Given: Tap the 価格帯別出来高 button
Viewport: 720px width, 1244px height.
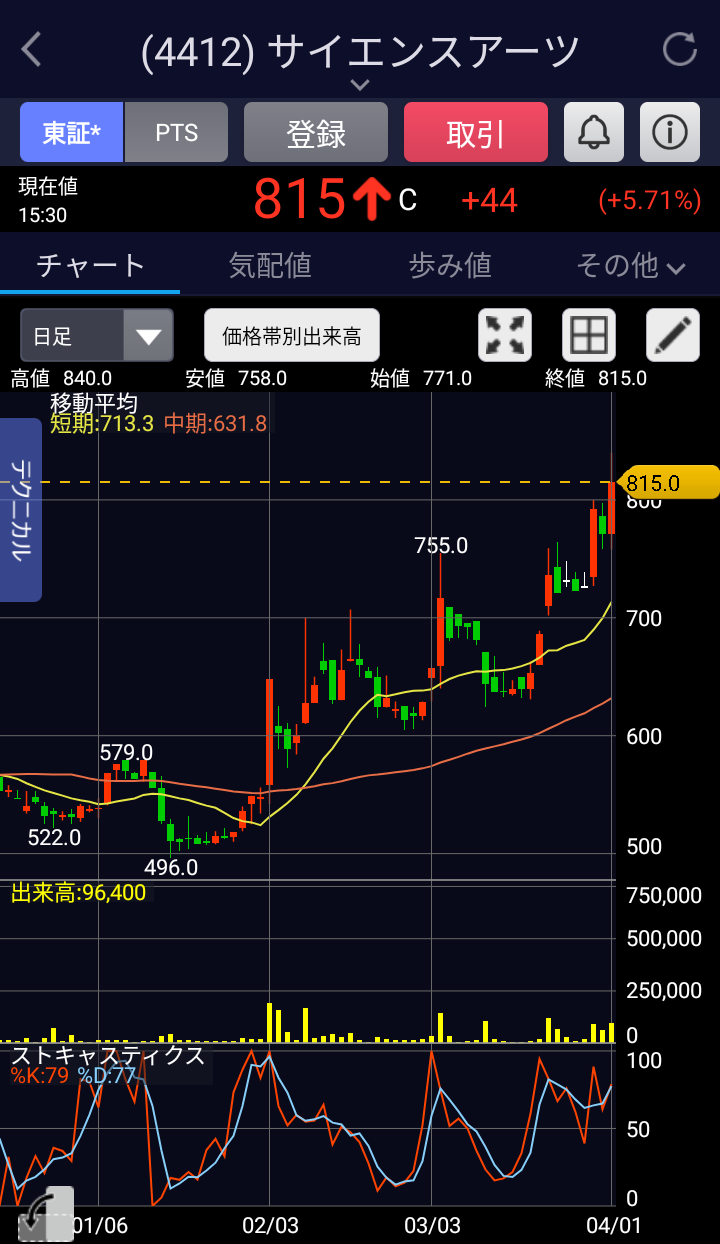Looking at the screenshot, I should click(x=292, y=335).
